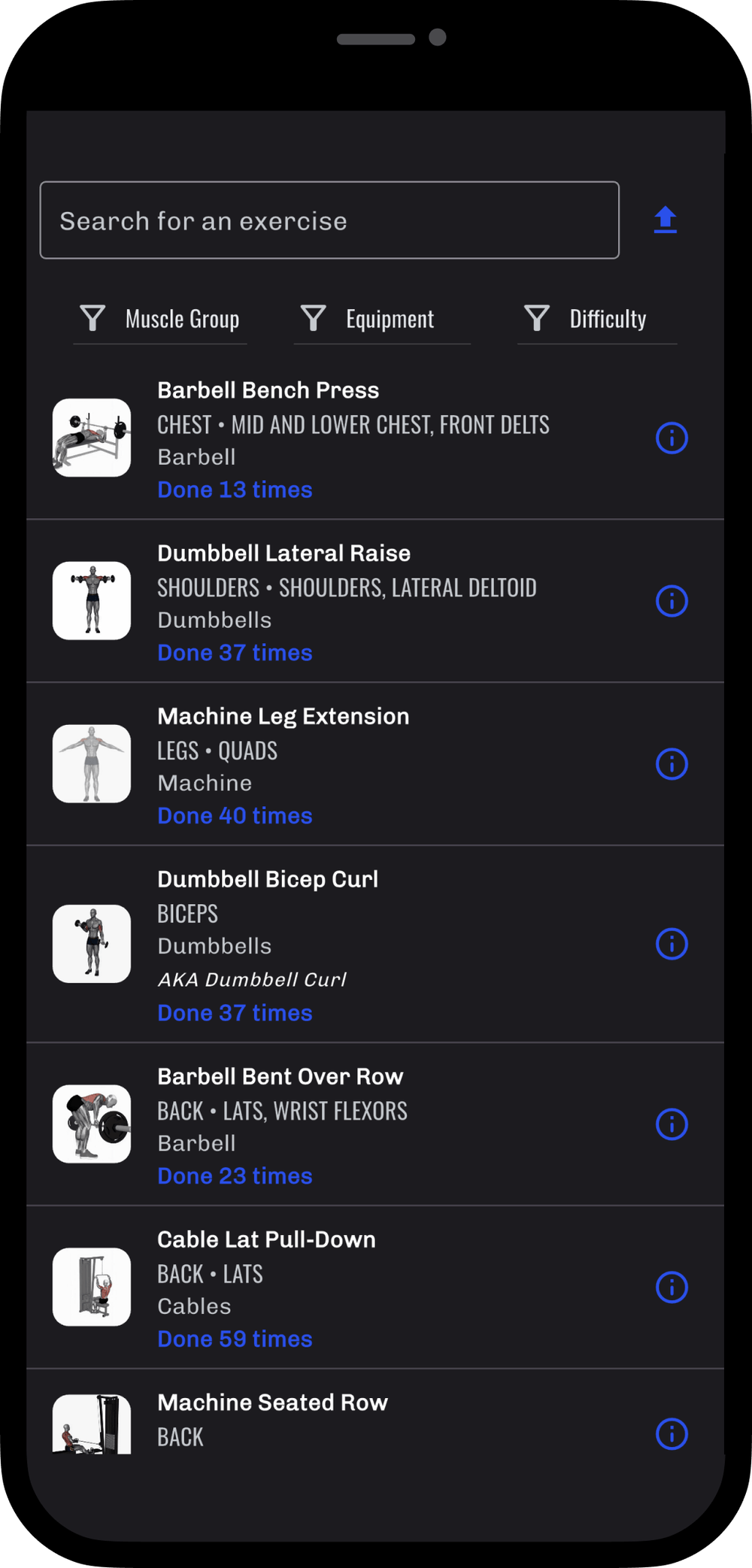
Task: Open info for Barbell Bent Over Row
Action: (x=672, y=1125)
